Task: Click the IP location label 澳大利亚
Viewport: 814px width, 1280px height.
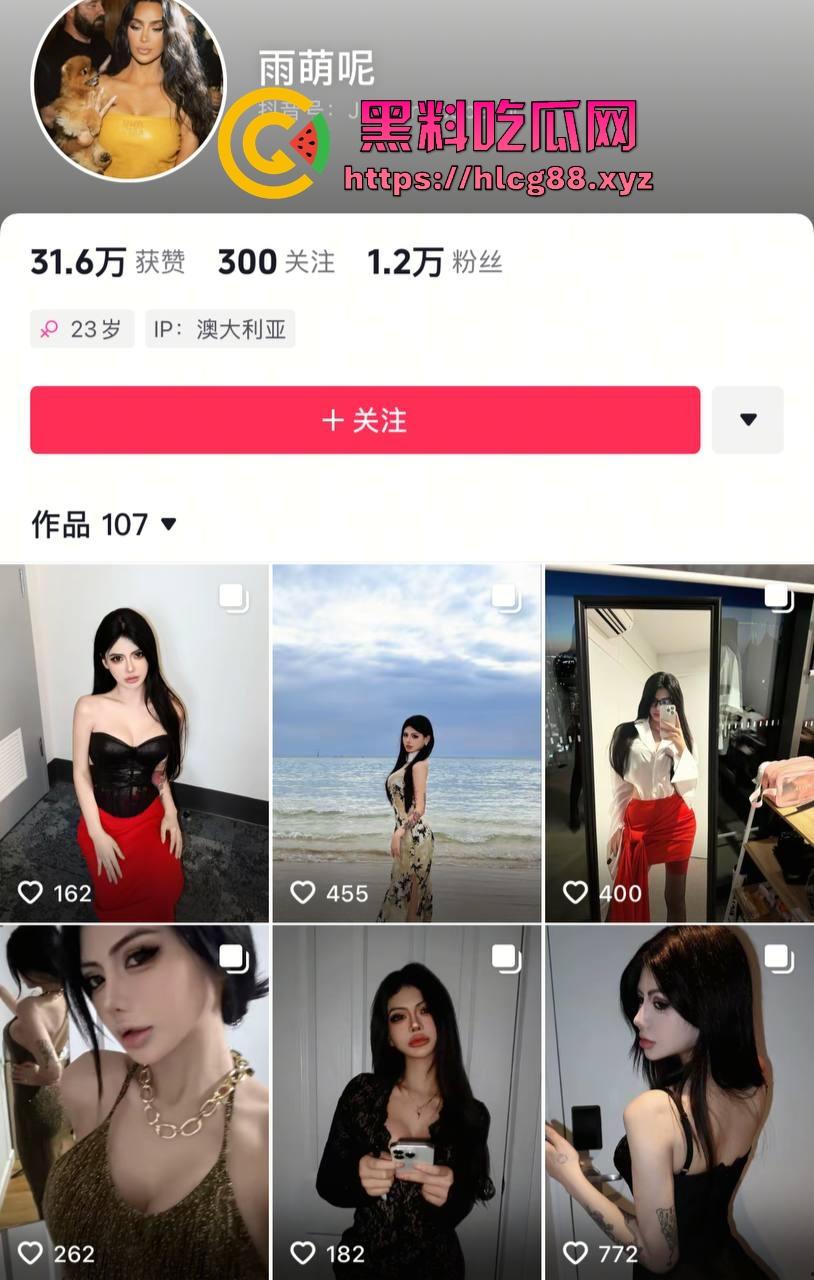Action: click(x=220, y=329)
